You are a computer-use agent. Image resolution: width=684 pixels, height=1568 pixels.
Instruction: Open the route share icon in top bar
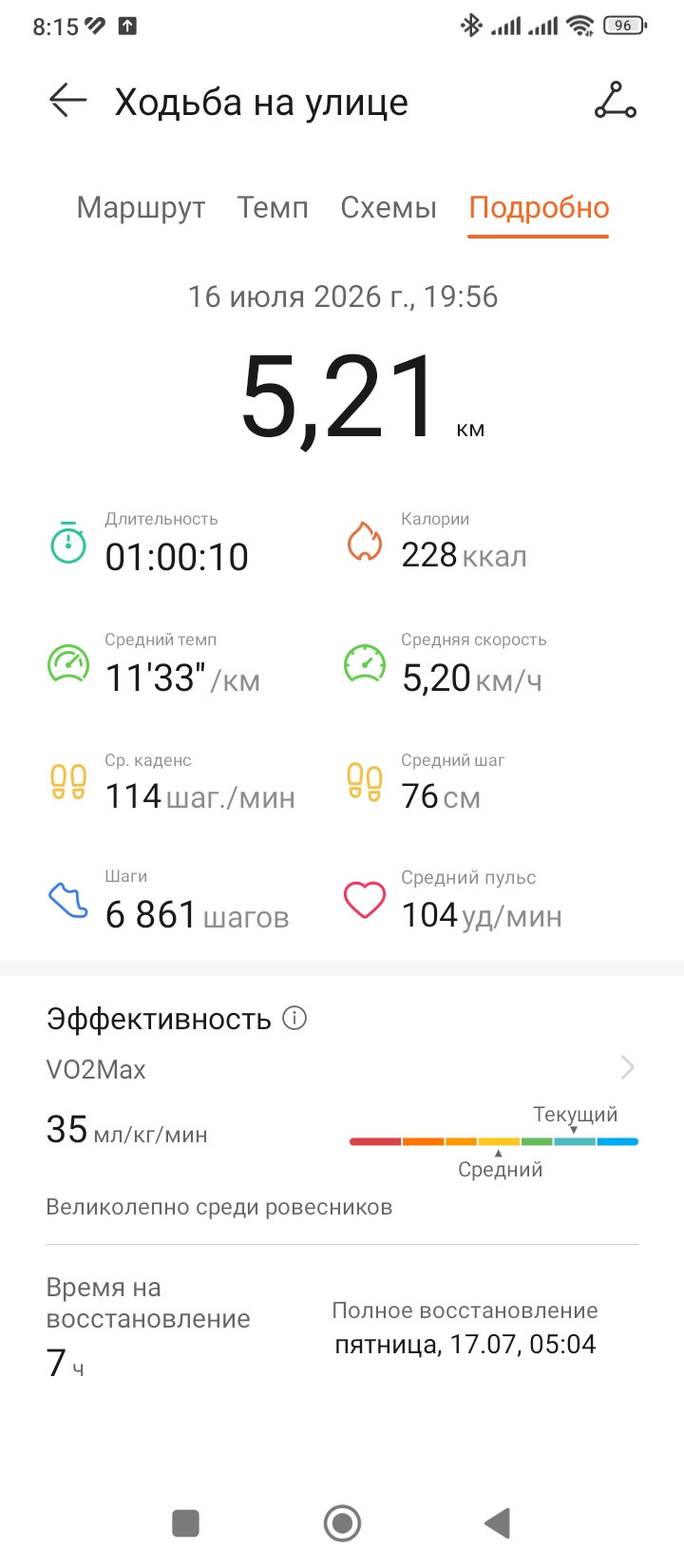pos(616,101)
